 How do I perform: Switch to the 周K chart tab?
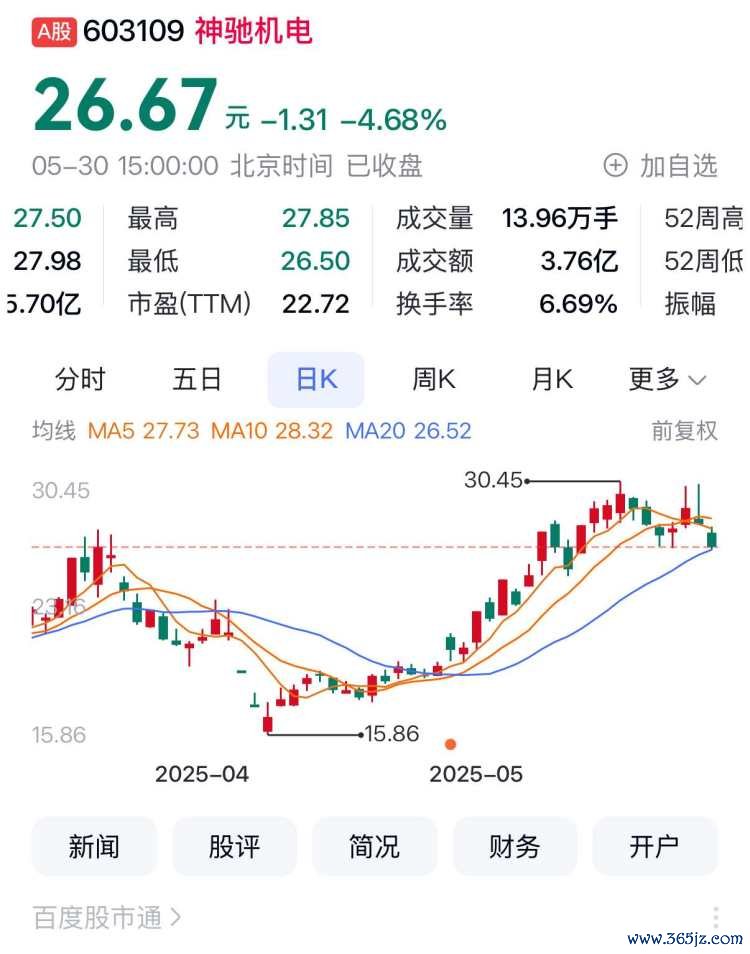tap(434, 380)
